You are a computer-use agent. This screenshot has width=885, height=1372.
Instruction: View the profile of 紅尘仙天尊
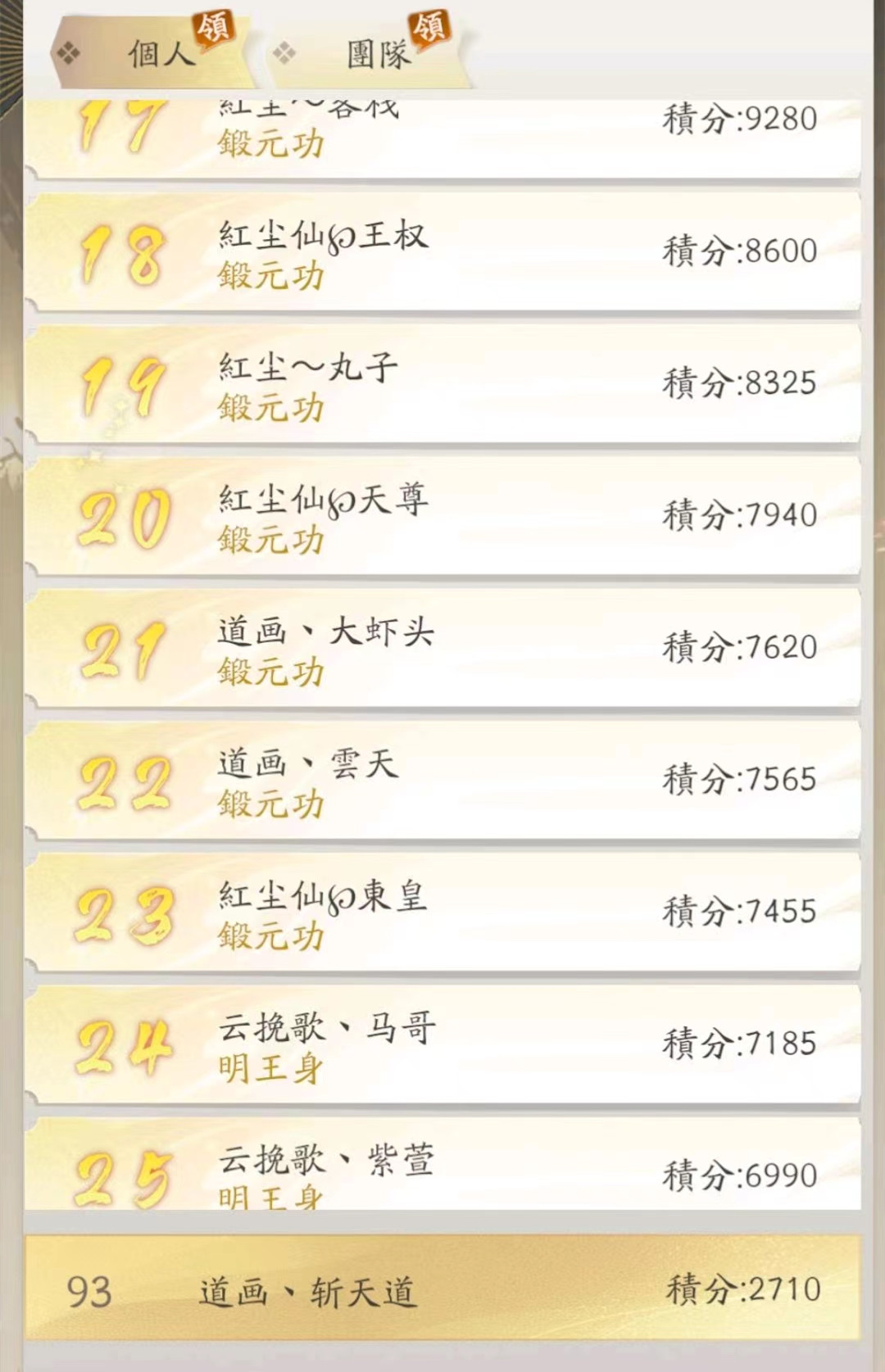(x=442, y=516)
